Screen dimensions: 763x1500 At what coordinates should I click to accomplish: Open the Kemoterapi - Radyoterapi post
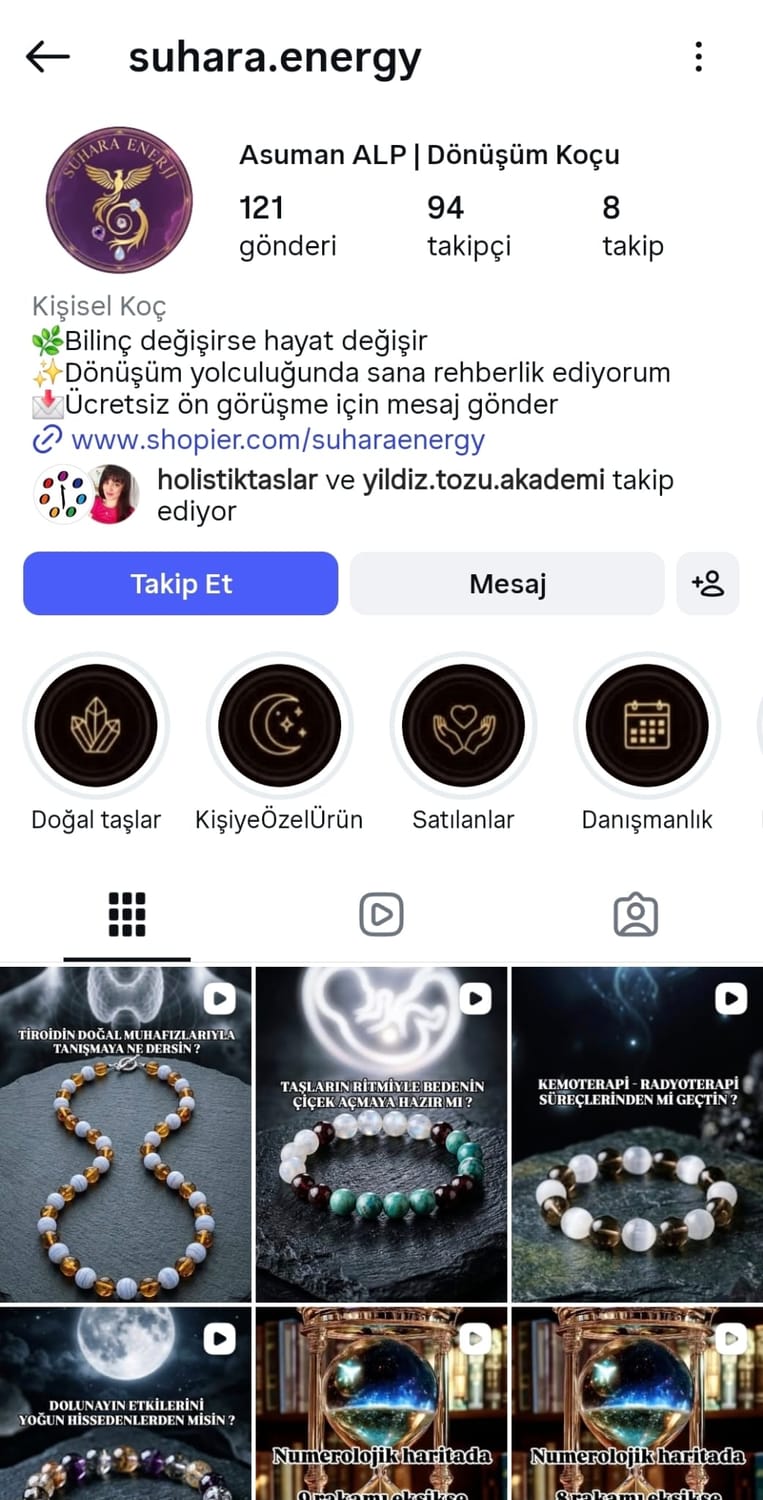[637, 1135]
